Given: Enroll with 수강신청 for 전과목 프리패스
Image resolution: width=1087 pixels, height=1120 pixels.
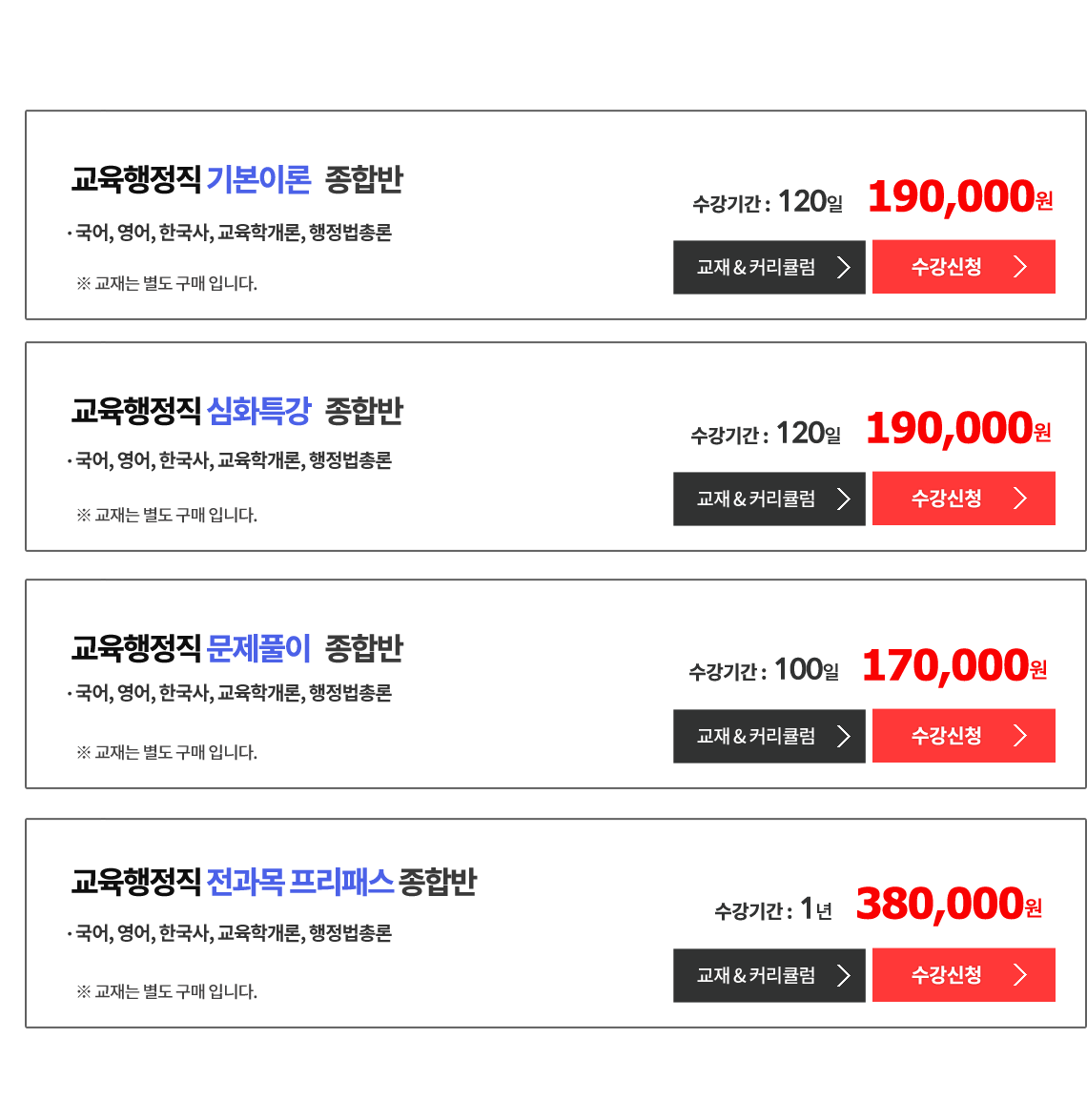Looking at the screenshot, I should (x=963, y=975).
